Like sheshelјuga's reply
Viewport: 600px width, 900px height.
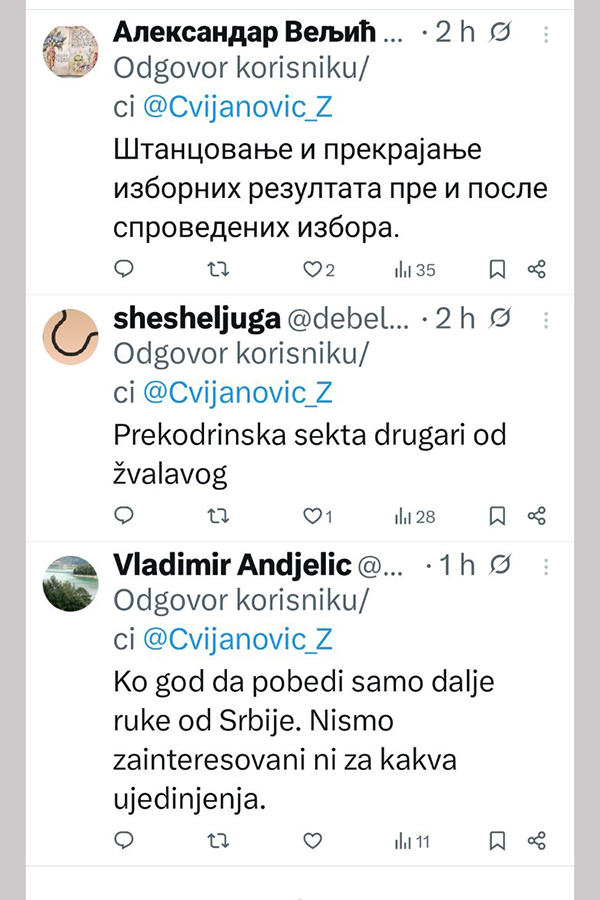[312, 516]
